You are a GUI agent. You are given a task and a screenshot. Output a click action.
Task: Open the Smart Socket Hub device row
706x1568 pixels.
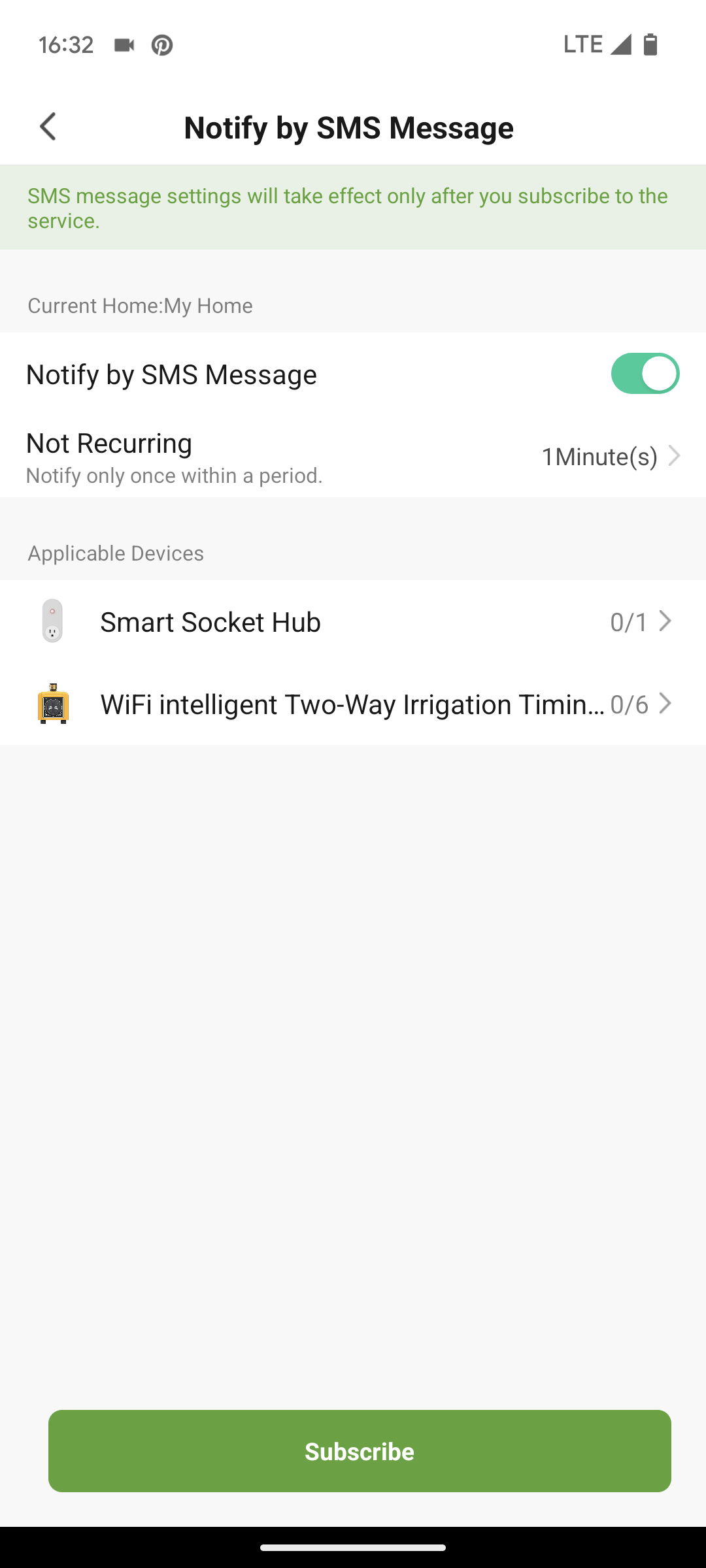click(x=353, y=621)
